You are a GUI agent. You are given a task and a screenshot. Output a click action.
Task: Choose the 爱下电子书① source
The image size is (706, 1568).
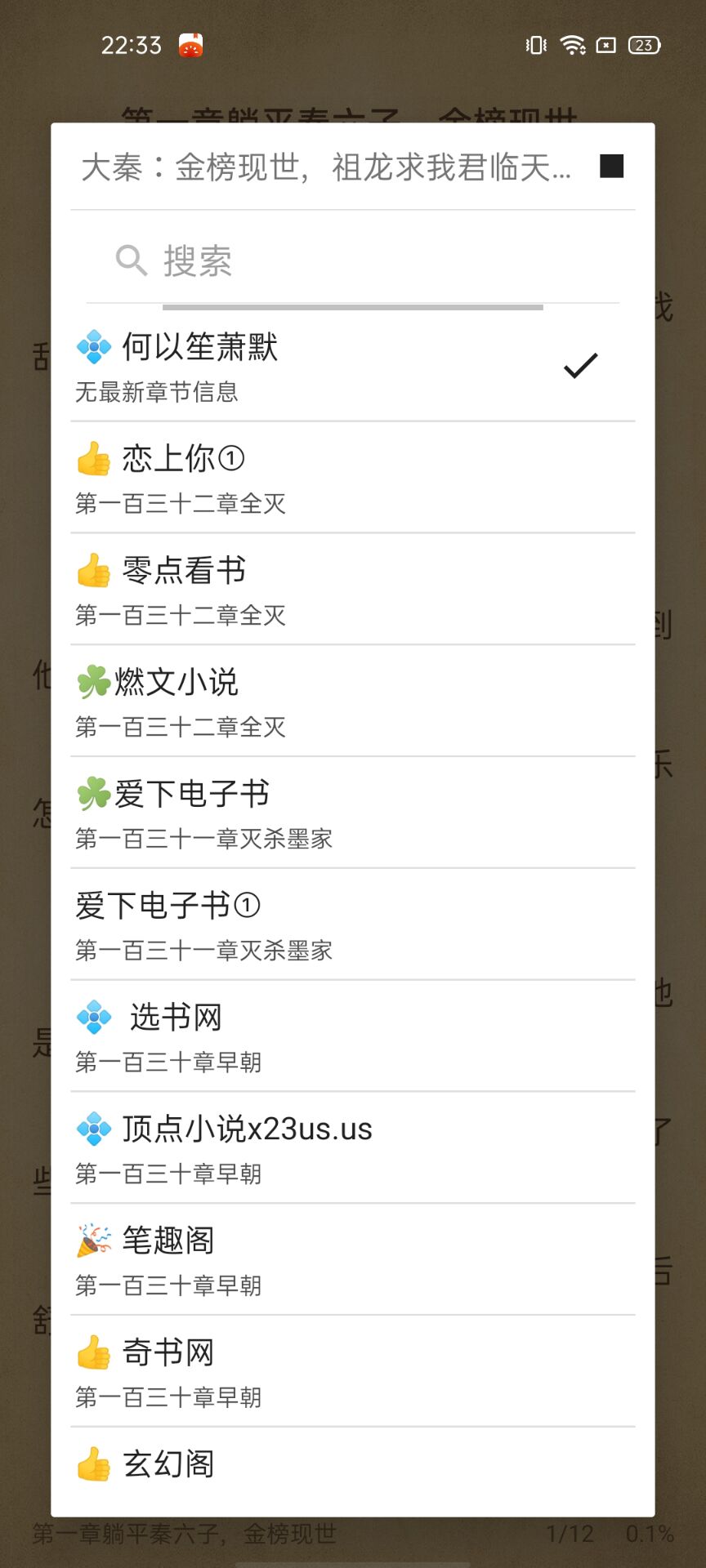point(353,925)
